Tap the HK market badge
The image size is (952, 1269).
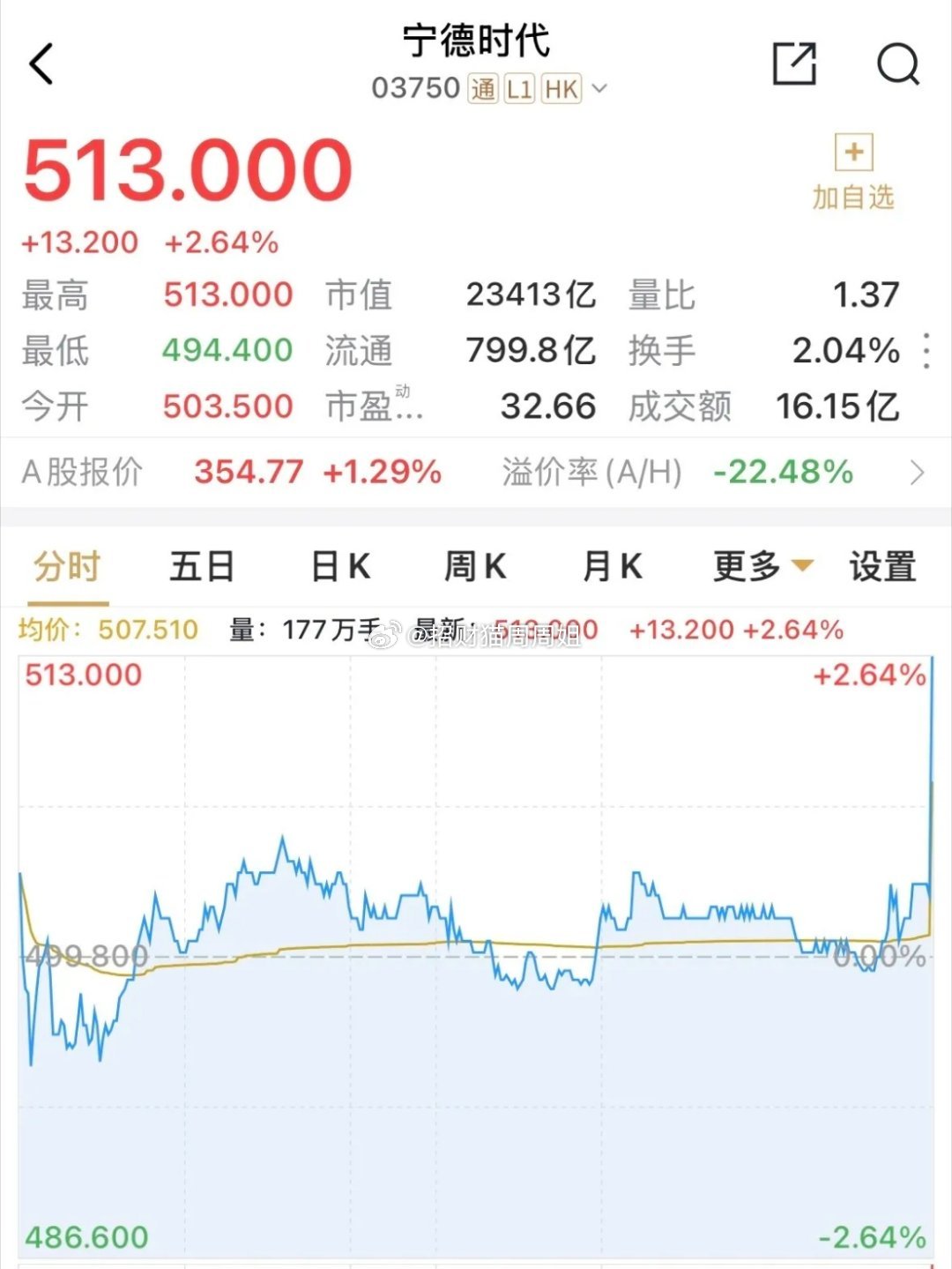click(x=562, y=88)
